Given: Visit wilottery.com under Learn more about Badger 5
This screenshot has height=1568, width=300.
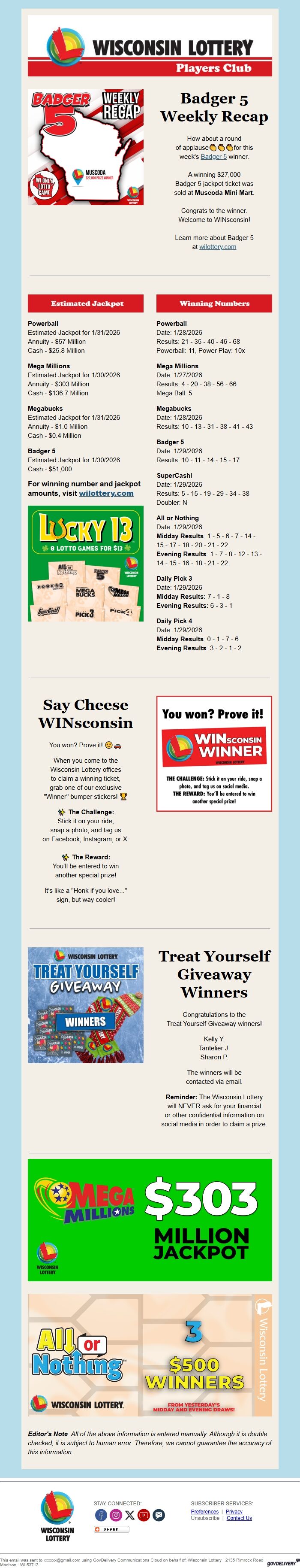Looking at the screenshot, I should [x=217, y=246].
